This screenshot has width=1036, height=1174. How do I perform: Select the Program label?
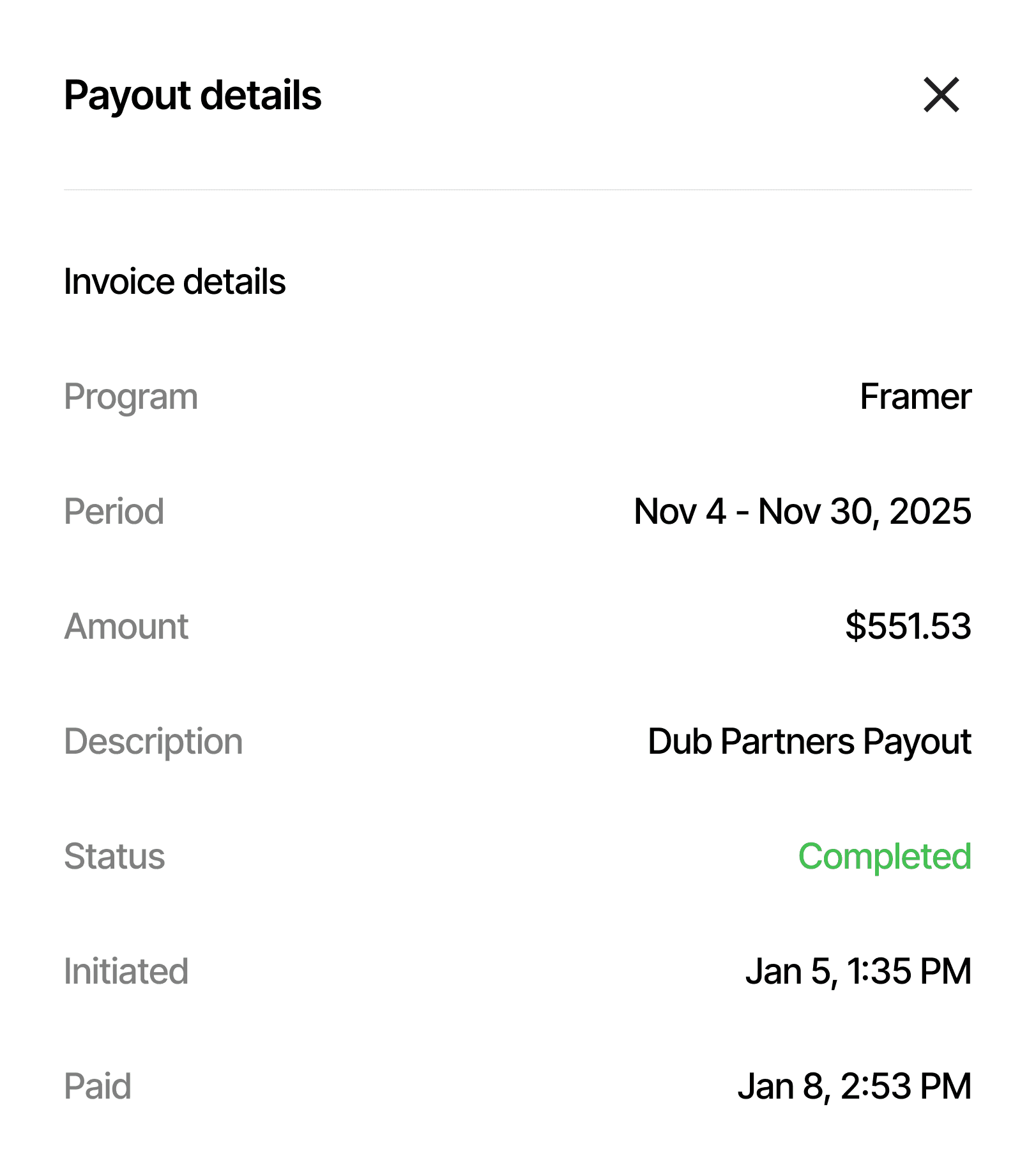(x=131, y=396)
